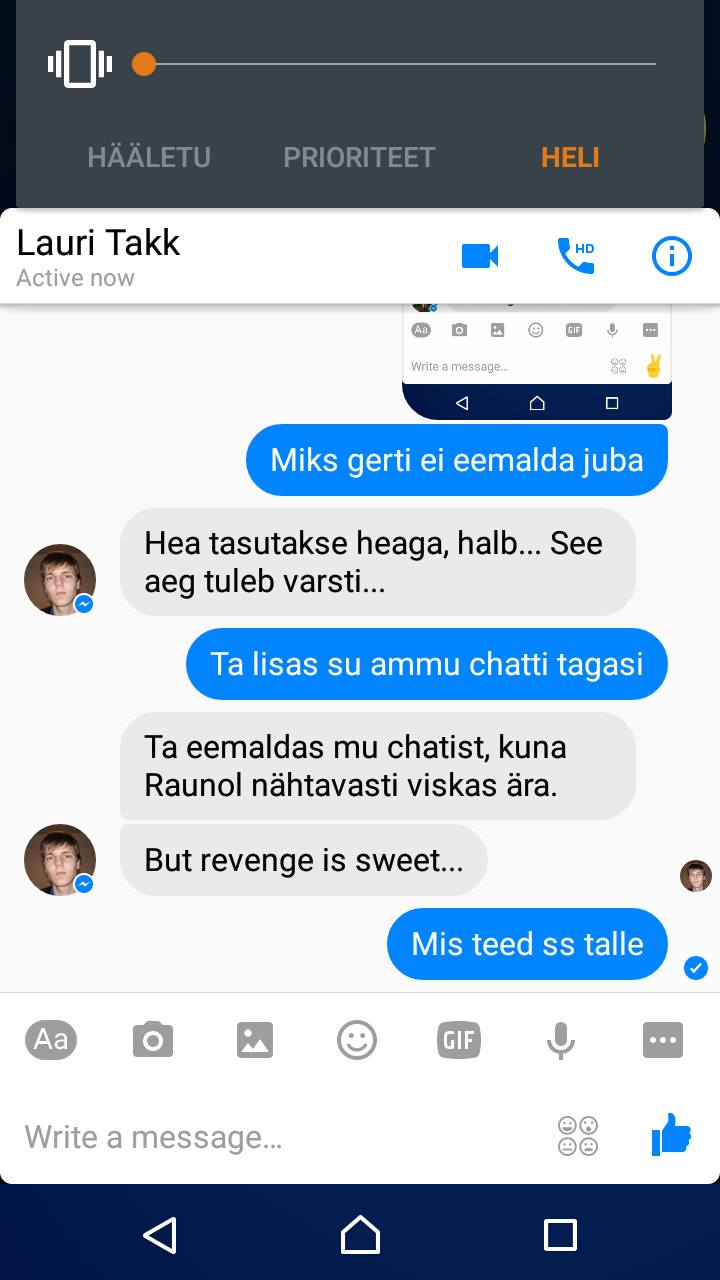The image size is (720, 1280).
Task: Open the emoji faces picker in message field
Action: tap(578, 1136)
